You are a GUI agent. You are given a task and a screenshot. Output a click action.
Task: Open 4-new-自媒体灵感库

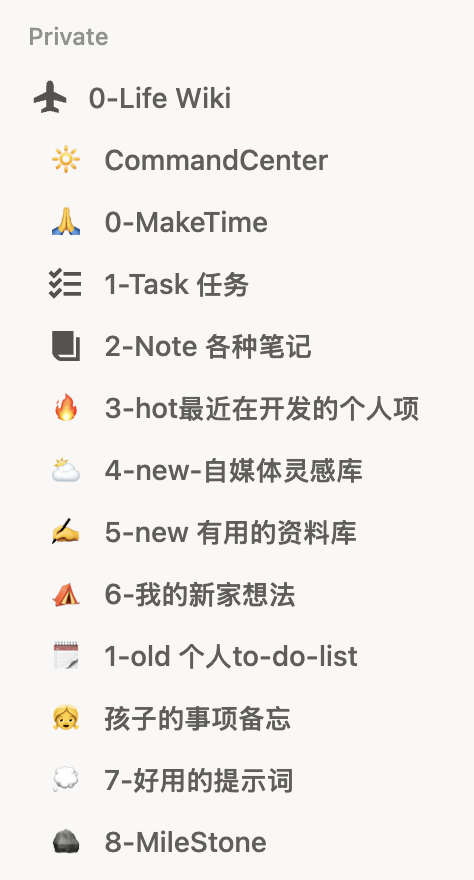(233, 470)
